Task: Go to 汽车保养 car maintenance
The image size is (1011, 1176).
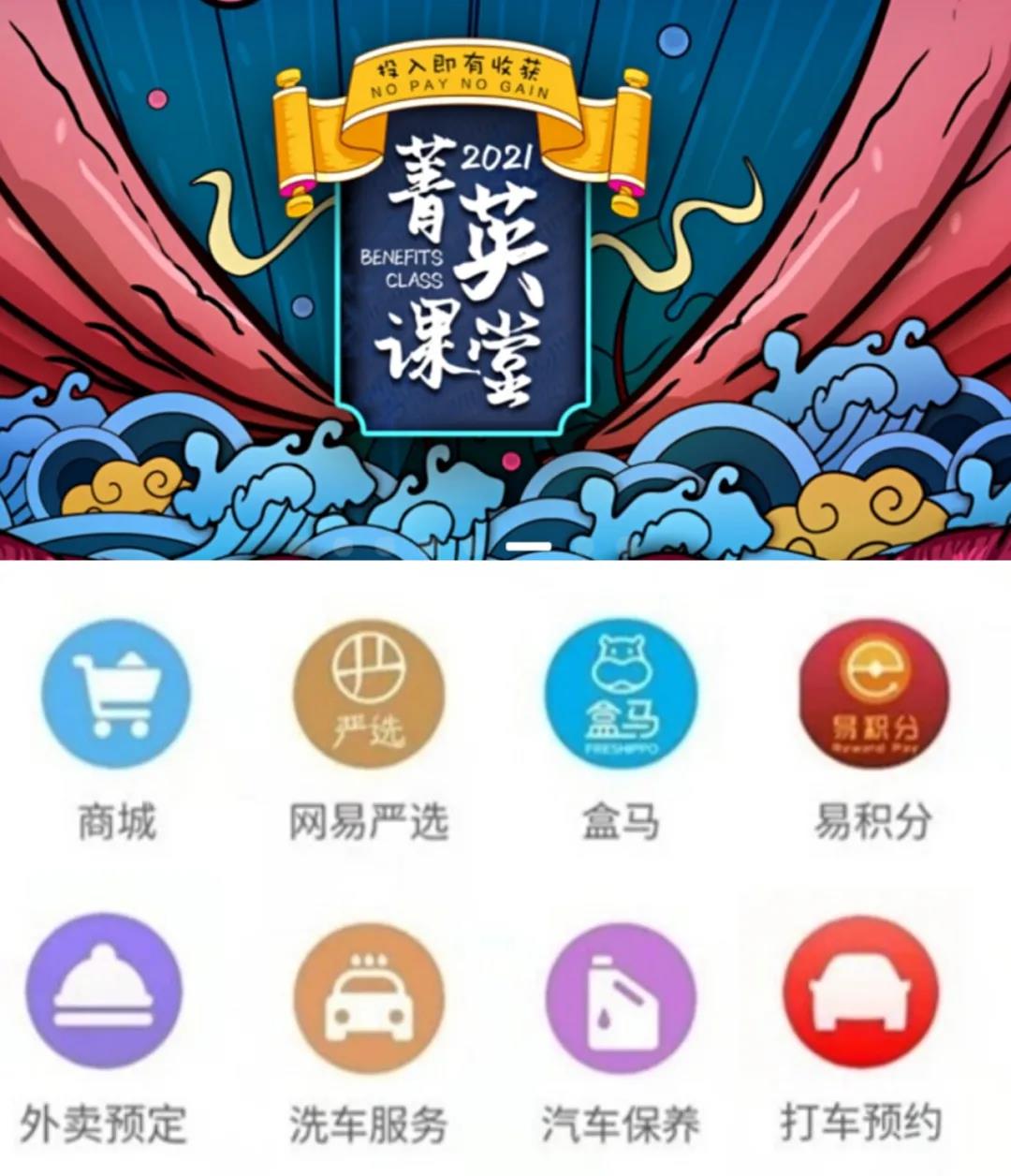Action: [621, 997]
